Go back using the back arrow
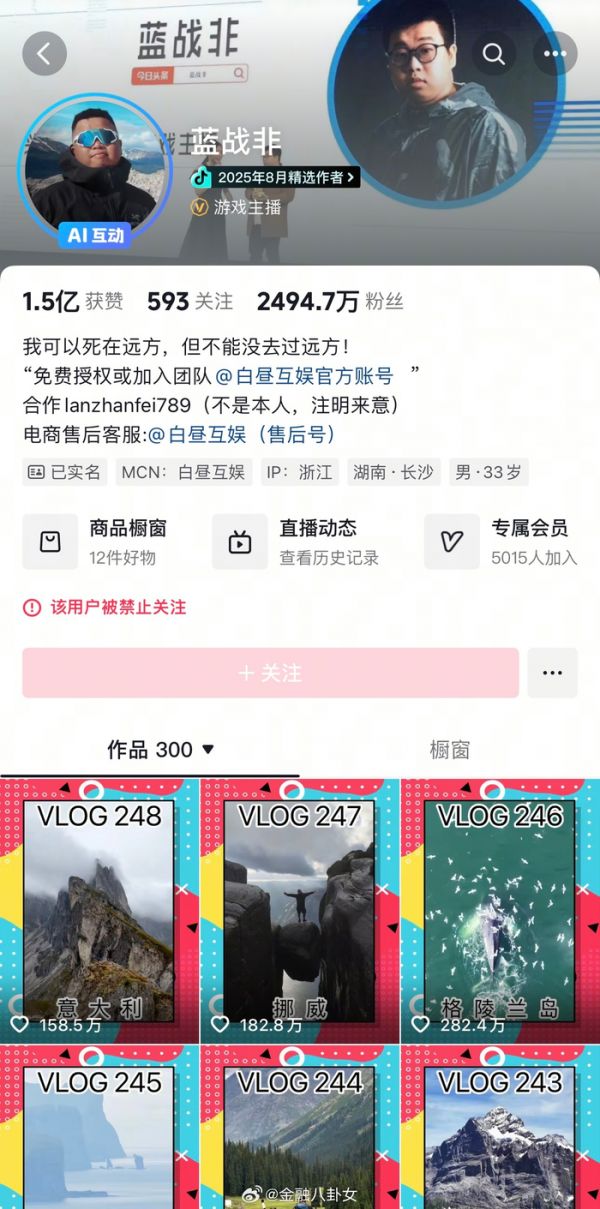The height and width of the screenshot is (1209, 600). coord(44,54)
